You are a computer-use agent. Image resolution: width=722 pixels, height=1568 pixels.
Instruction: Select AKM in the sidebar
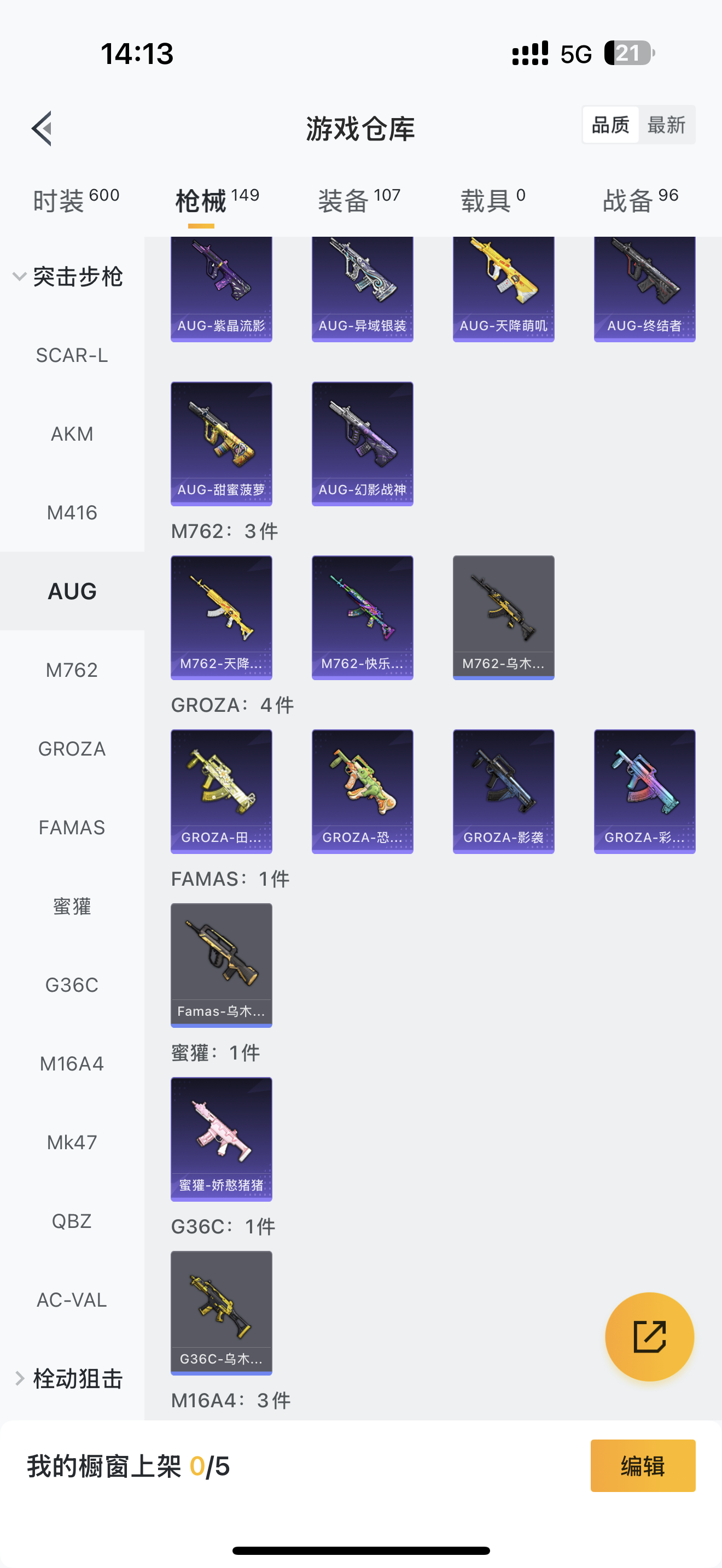pyautogui.click(x=72, y=434)
